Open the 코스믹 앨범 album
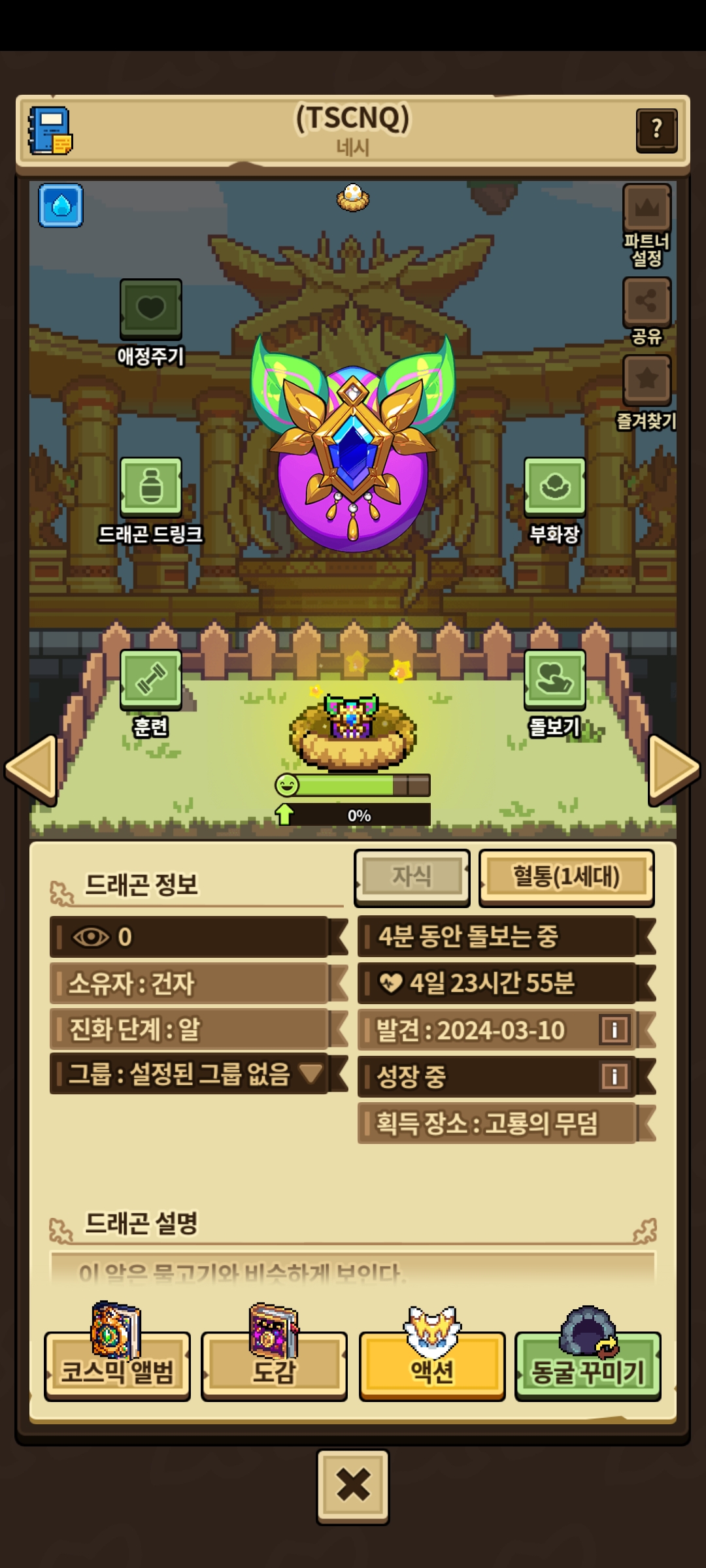 [x=118, y=1367]
